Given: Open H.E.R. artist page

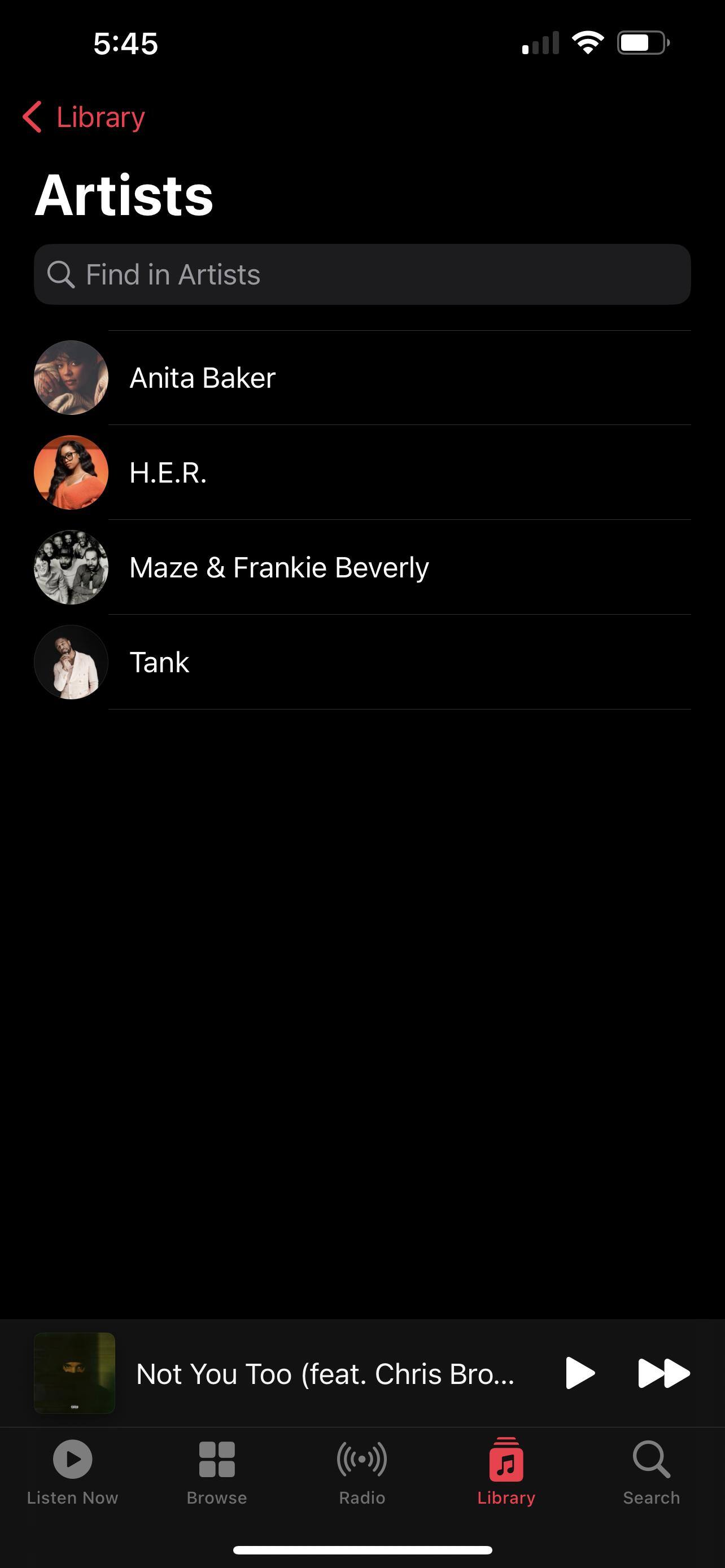Looking at the screenshot, I should 361,473.
